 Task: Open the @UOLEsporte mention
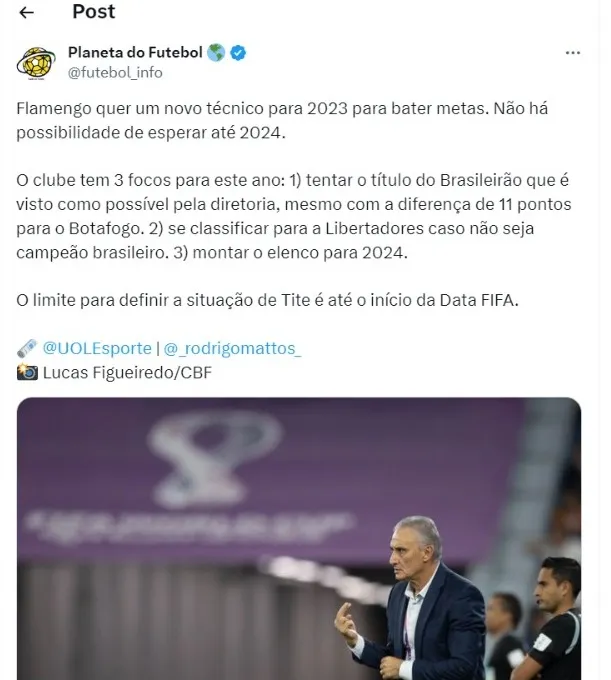pos(96,348)
